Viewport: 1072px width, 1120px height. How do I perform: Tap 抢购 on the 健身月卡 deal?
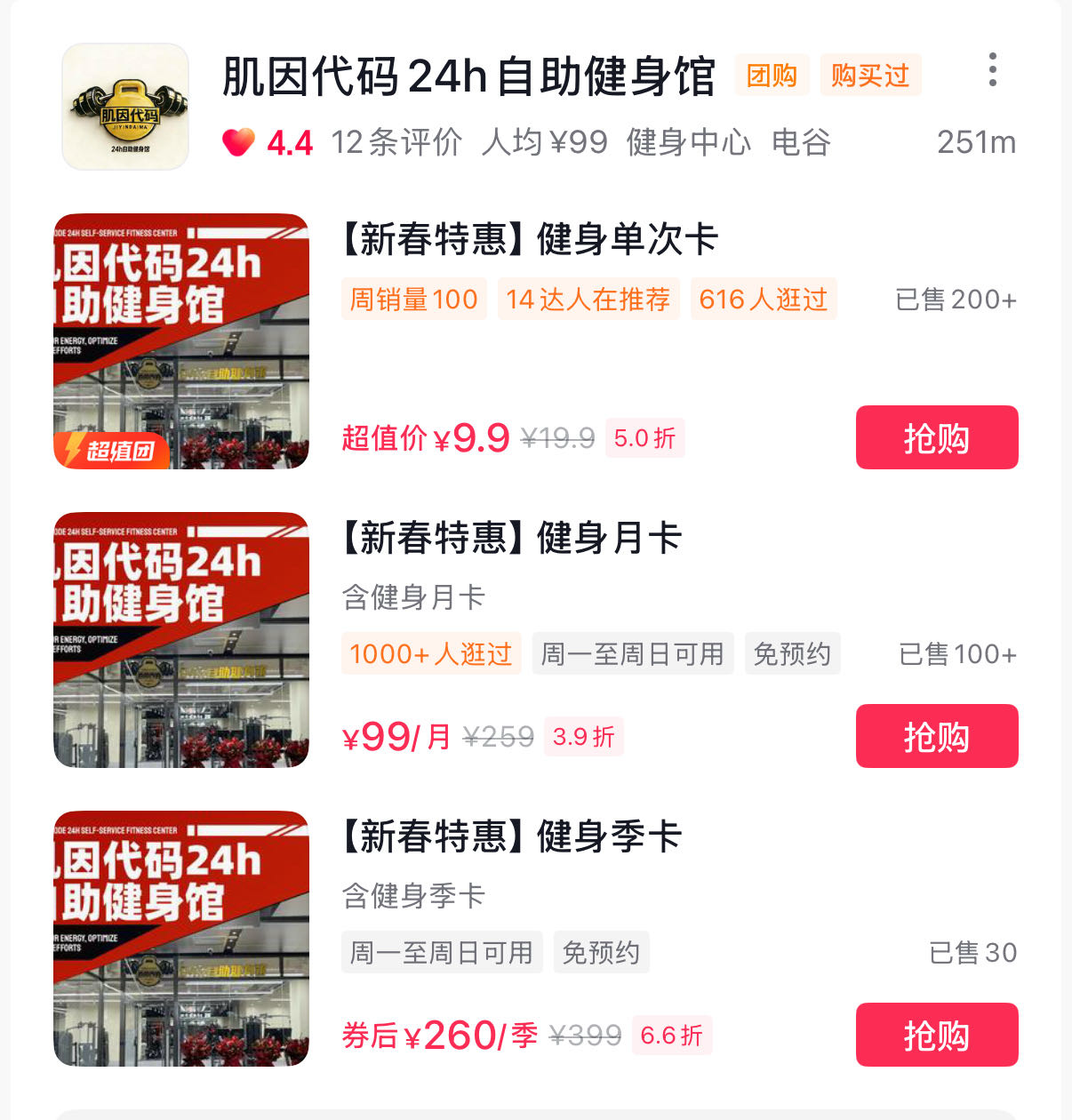(936, 736)
